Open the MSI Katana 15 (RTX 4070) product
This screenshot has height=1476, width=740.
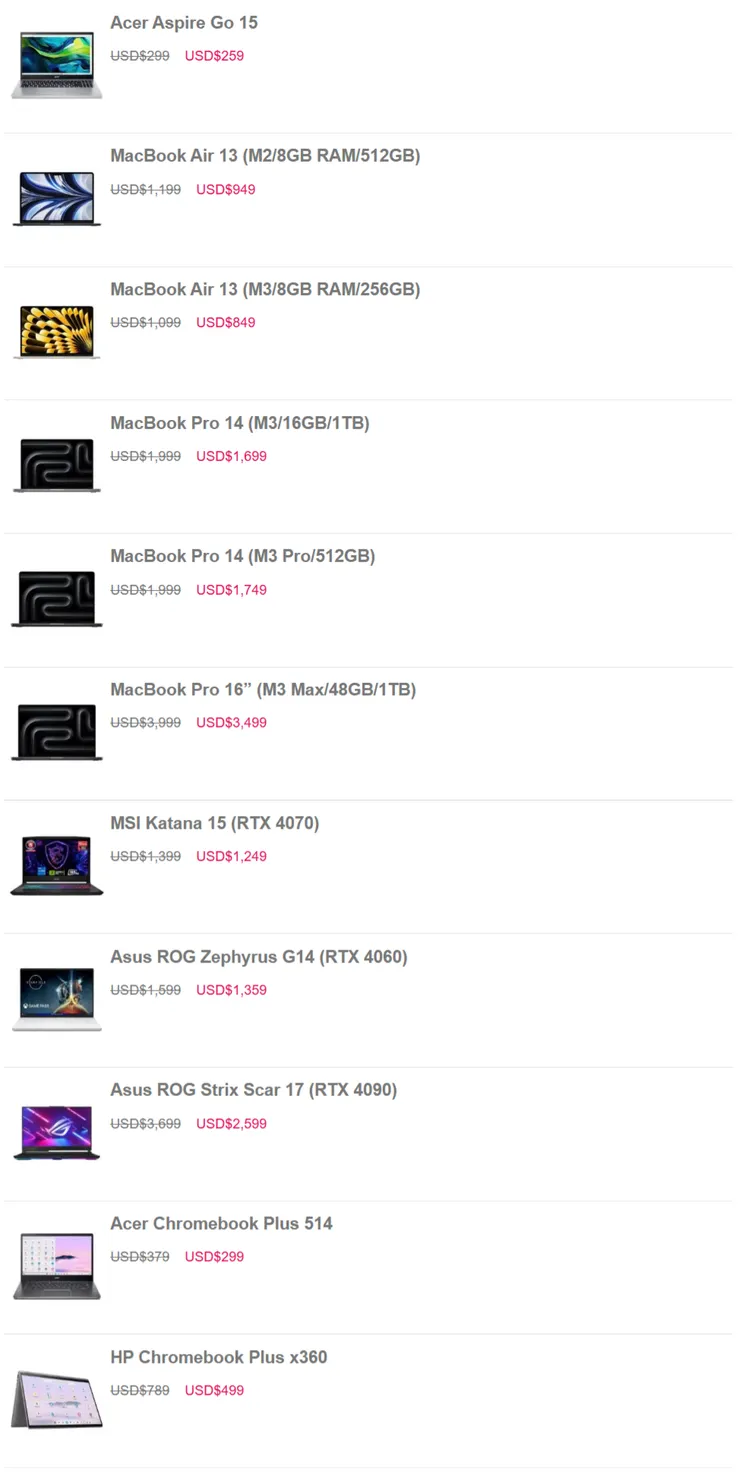pyautogui.click(x=215, y=823)
